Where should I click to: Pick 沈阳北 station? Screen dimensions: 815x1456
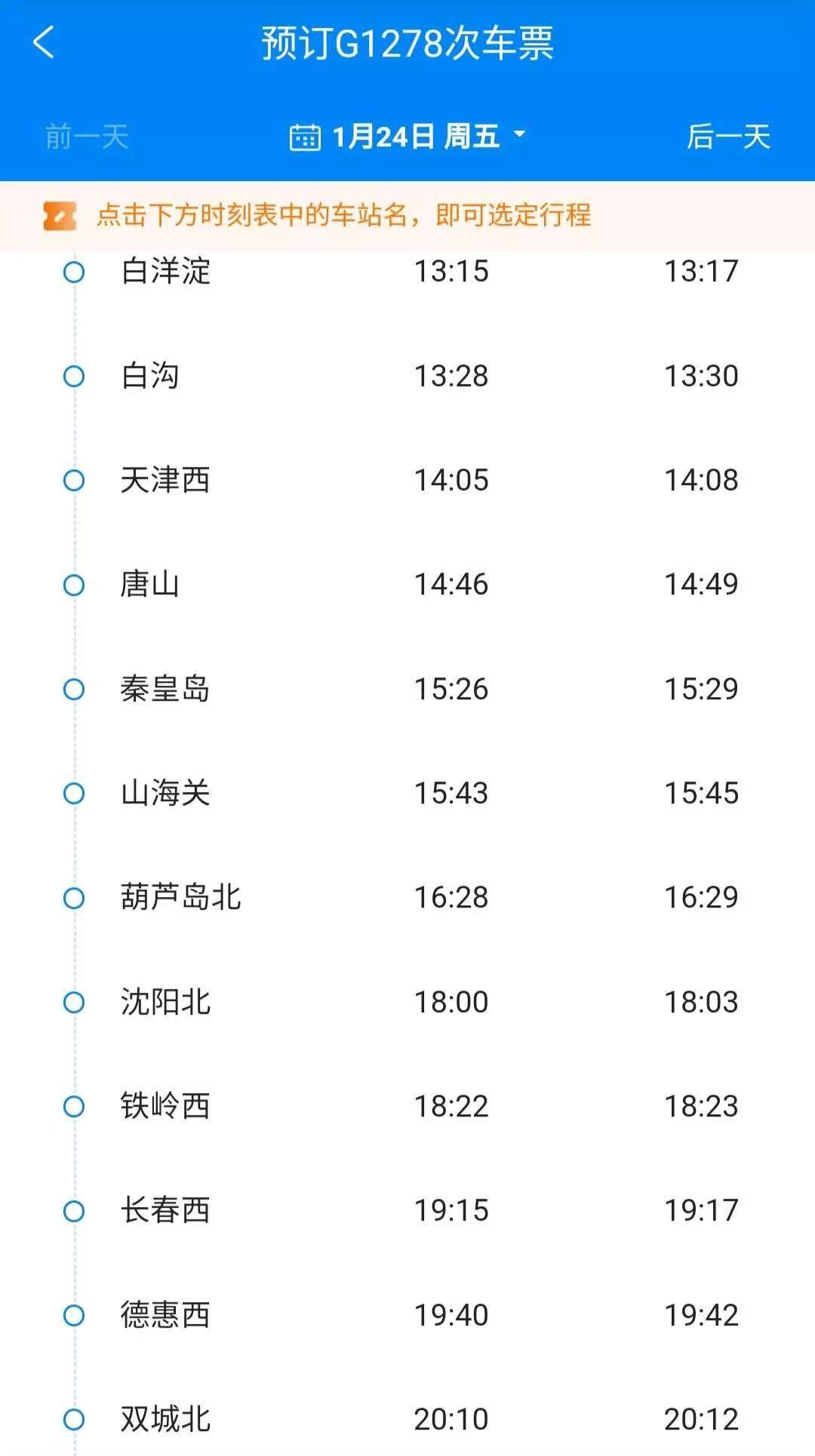coord(165,1002)
